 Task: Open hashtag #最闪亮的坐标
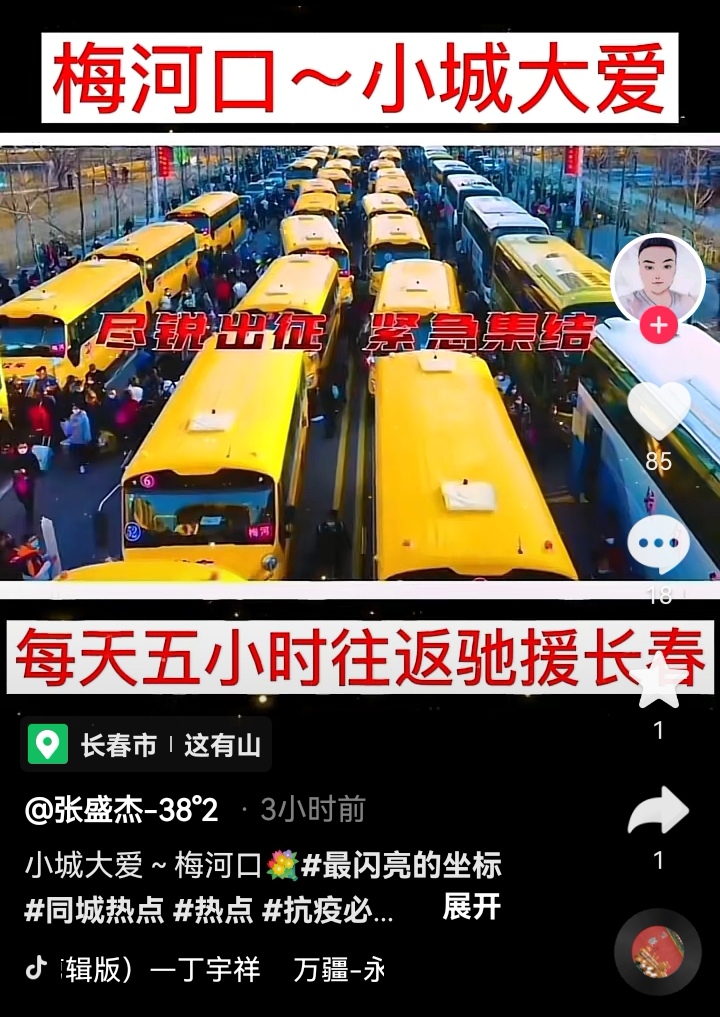401,865
